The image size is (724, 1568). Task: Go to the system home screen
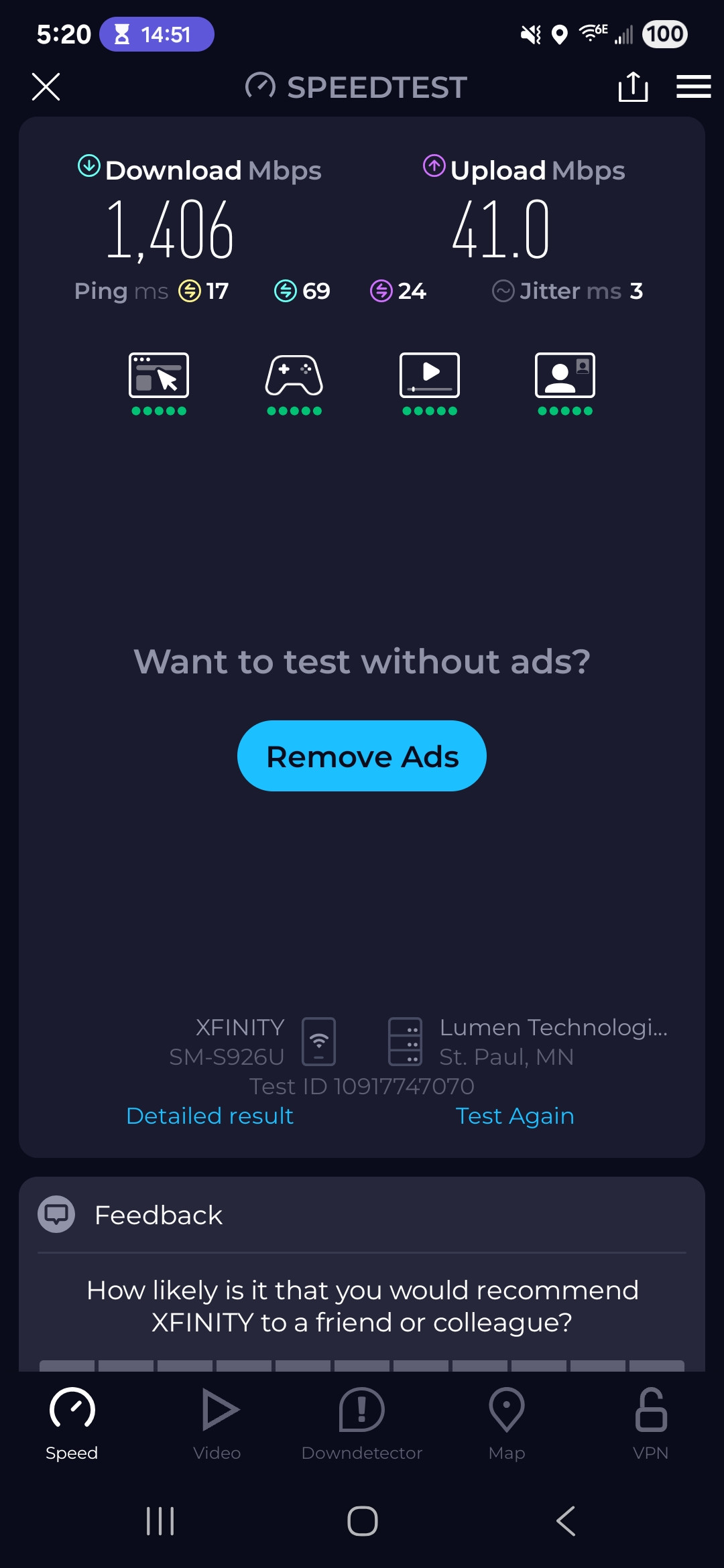363,1521
